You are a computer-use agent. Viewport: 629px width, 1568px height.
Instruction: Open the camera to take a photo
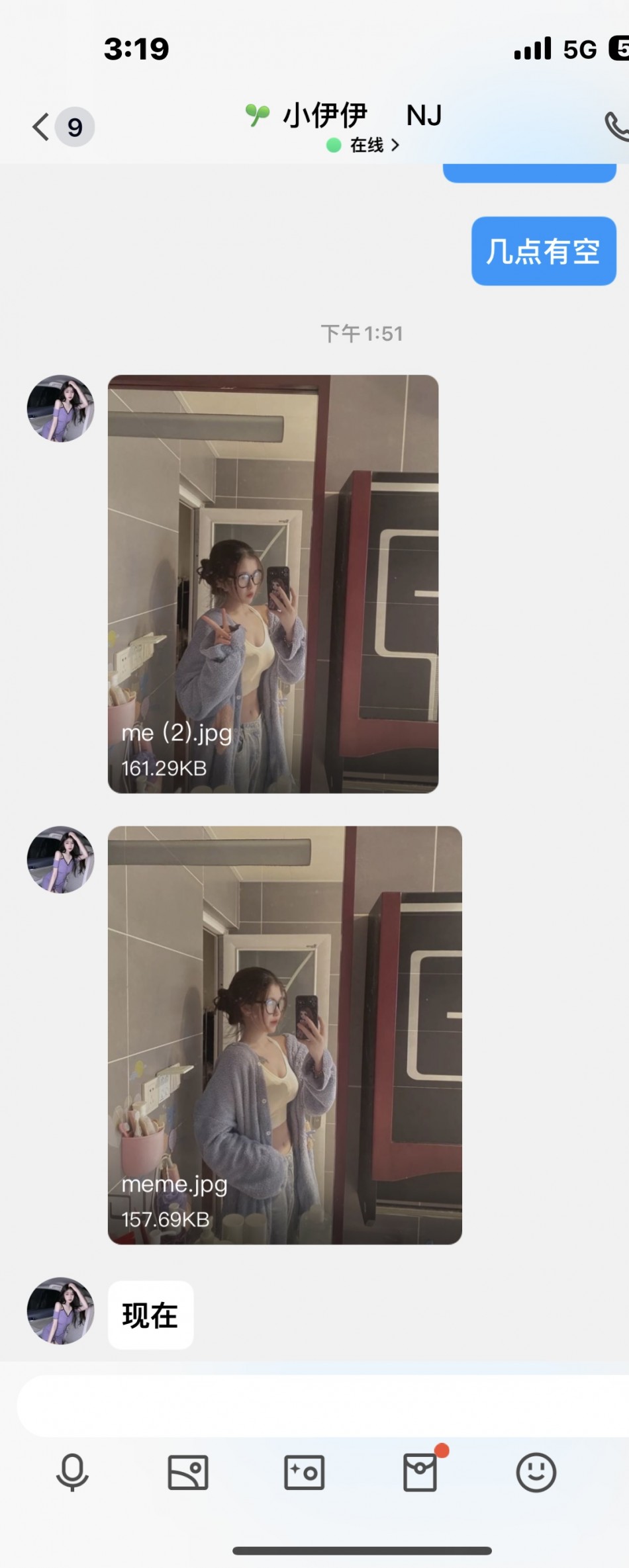(304, 1473)
